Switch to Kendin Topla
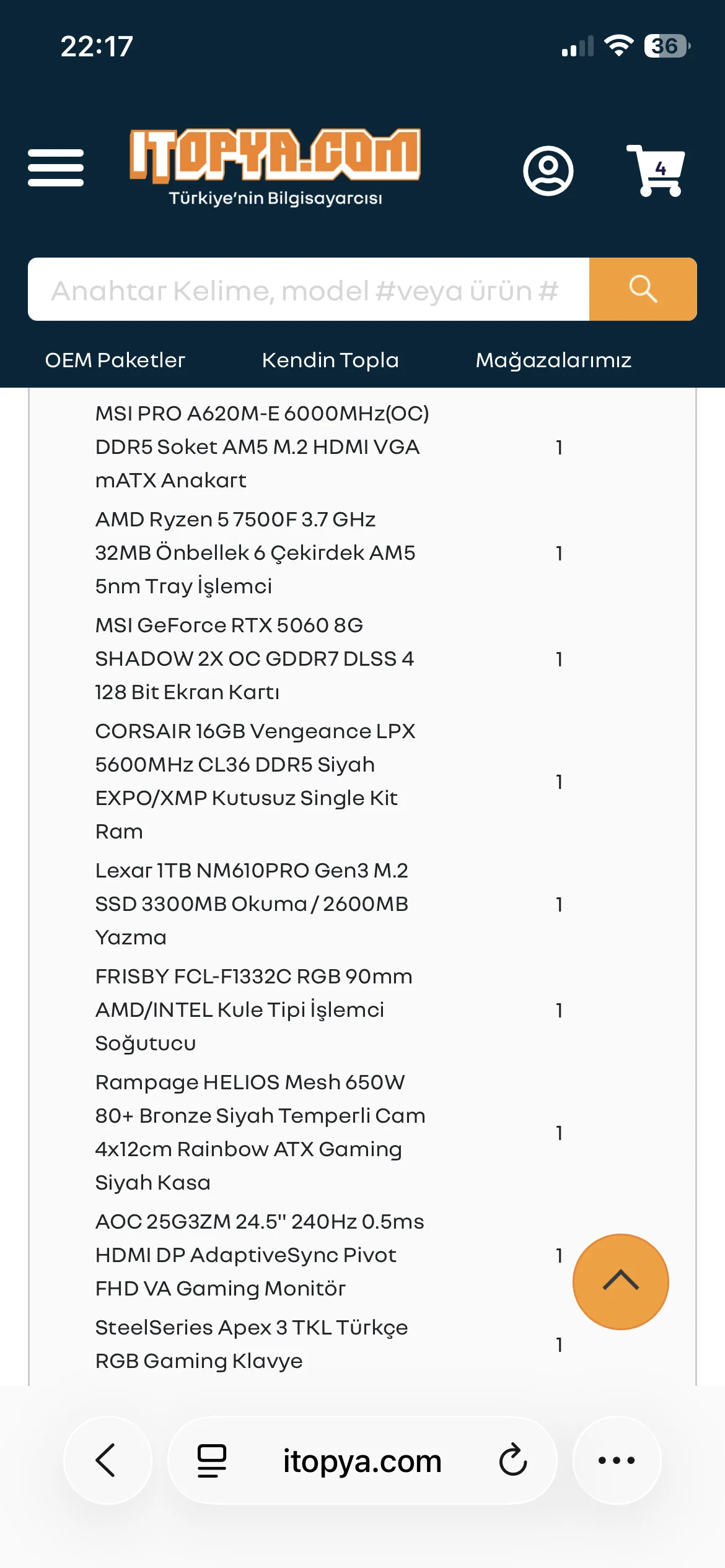725x1568 pixels. (x=330, y=360)
